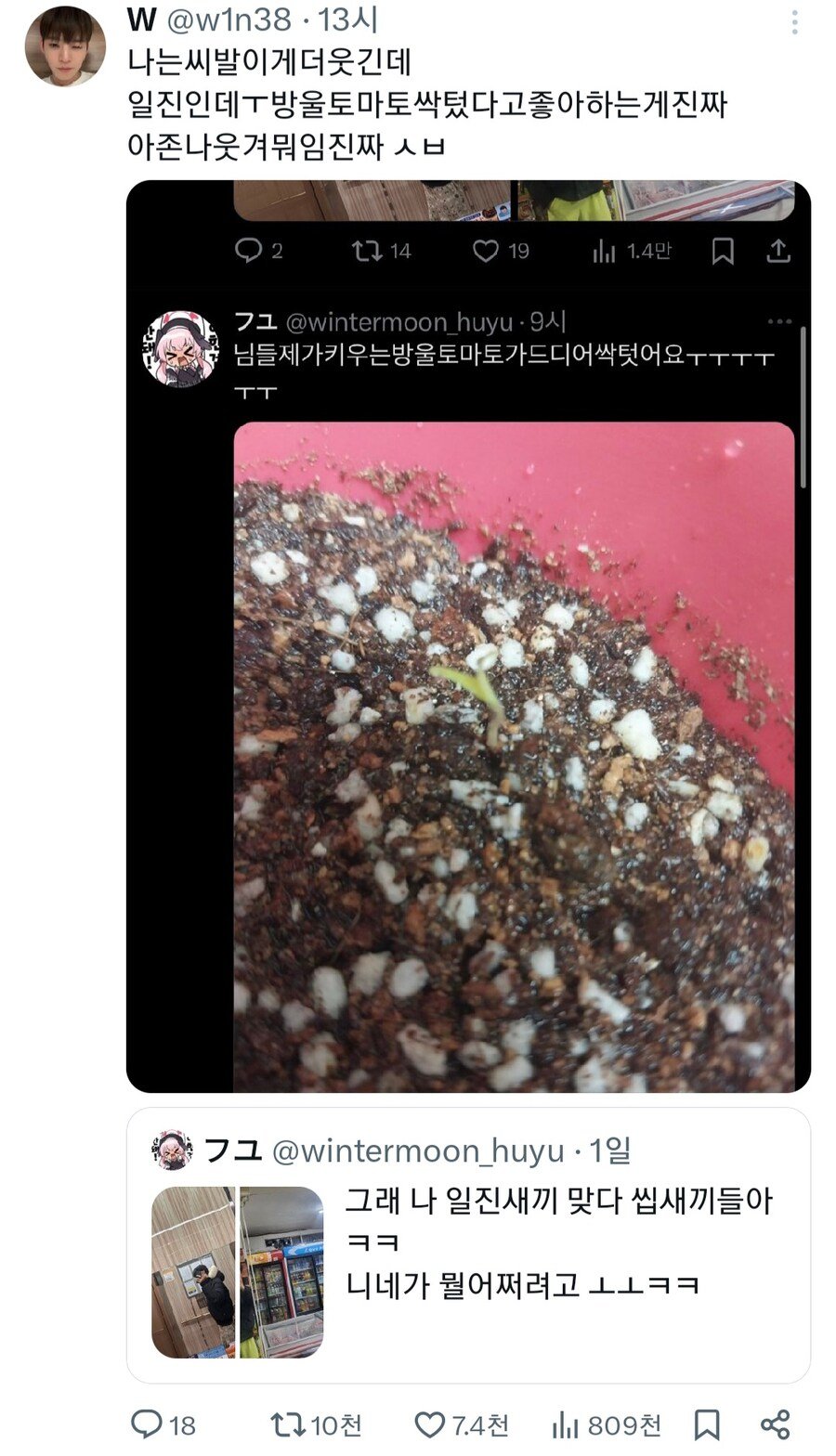Image resolution: width=836 pixels, height=1456 pixels.
Task: Open the overflow menu on W's post
Action: (795, 22)
